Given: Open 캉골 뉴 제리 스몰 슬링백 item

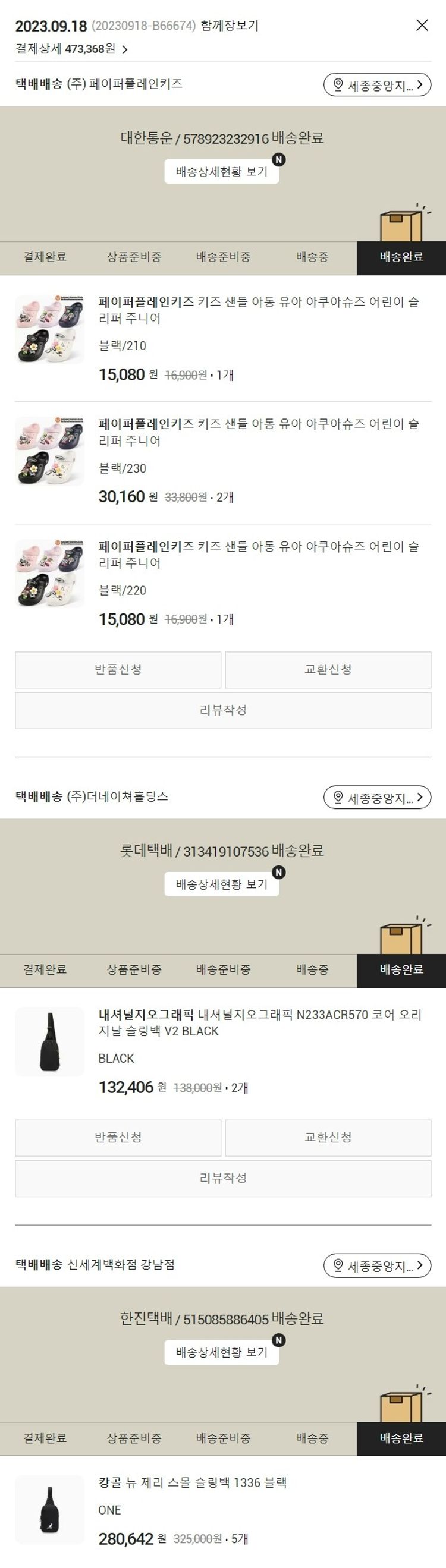Looking at the screenshot, I should tap(193, 1483).
